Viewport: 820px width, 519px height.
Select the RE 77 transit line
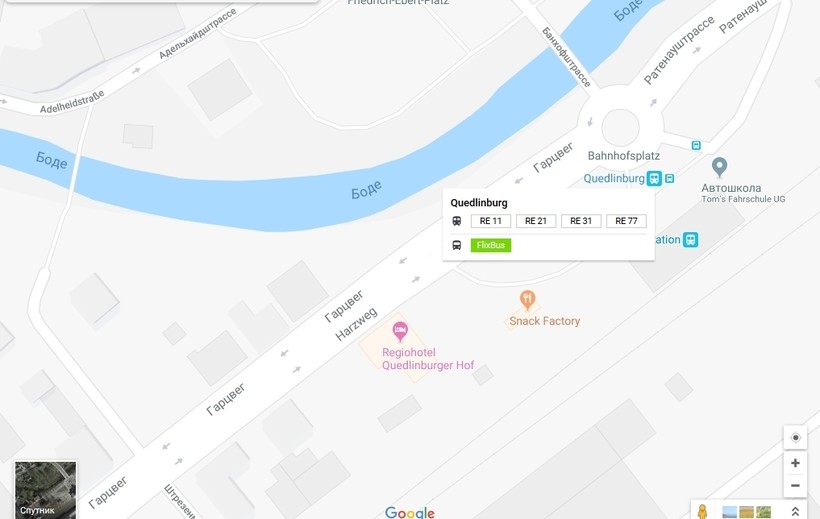pos(626,221)
